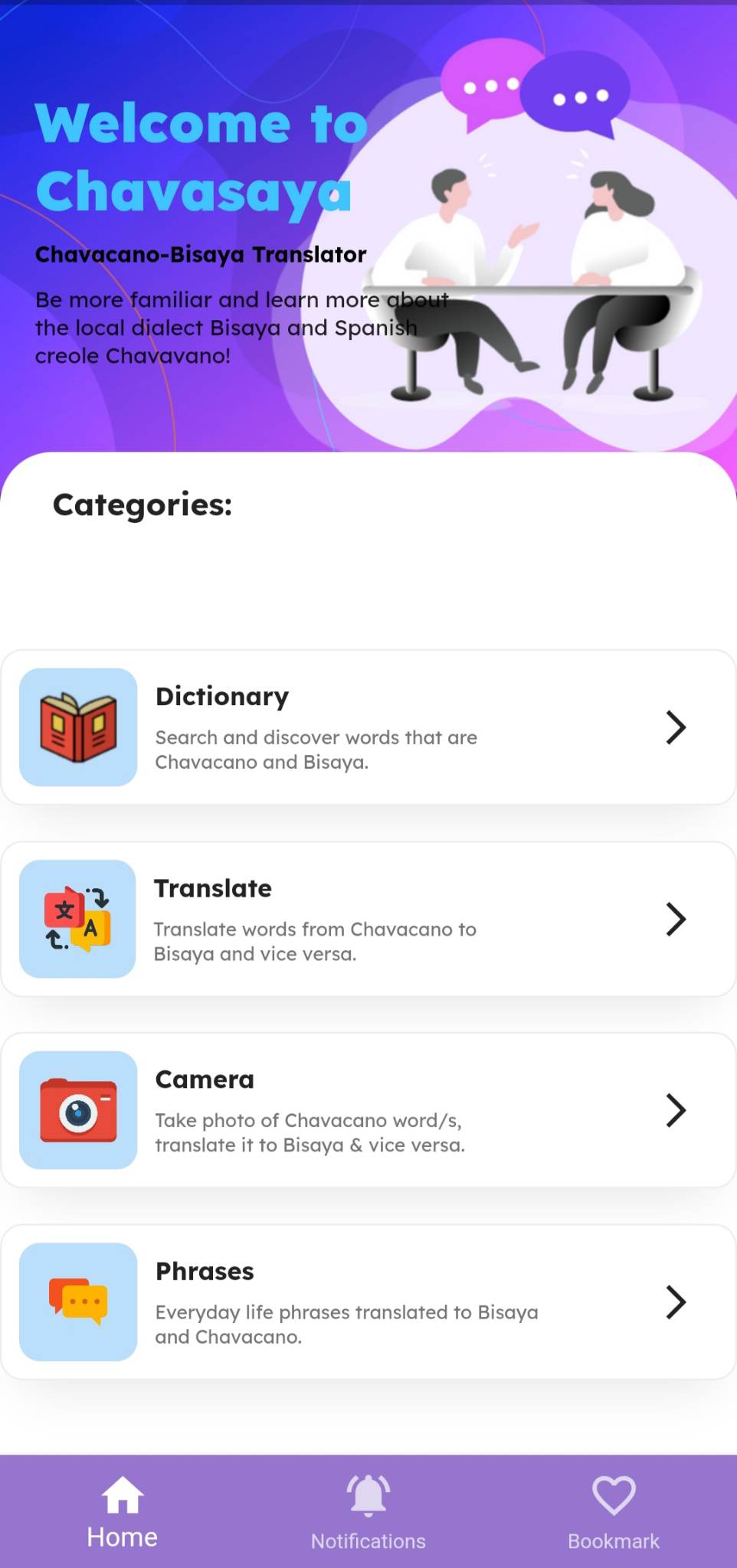Image resolution: width=737 pixels, height=1568 pixels.
Task: Switch to the Home tab
Action: (x=123, y=1513)
